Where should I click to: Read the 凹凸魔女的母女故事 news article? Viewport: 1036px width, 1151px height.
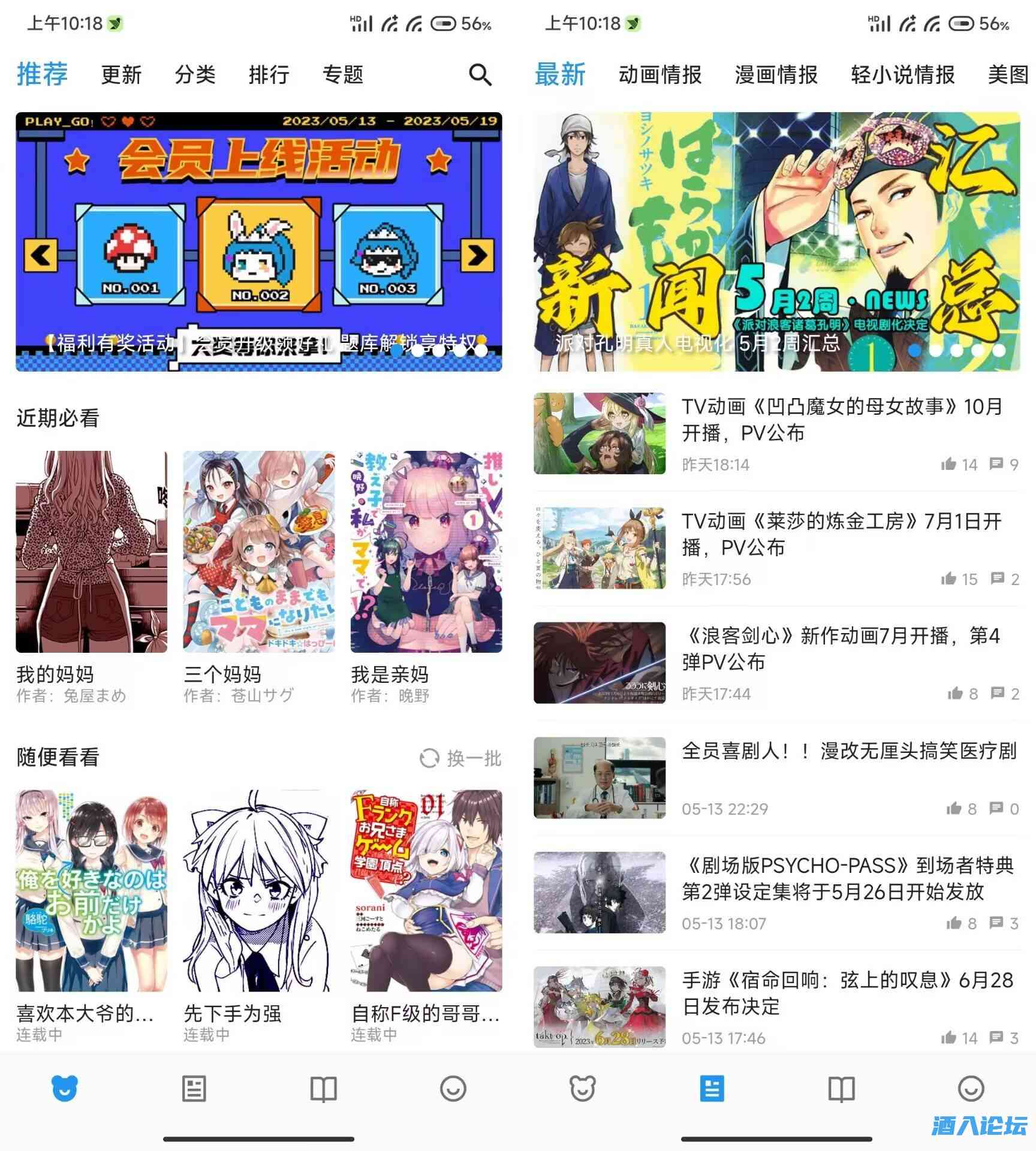pos(841,420)
